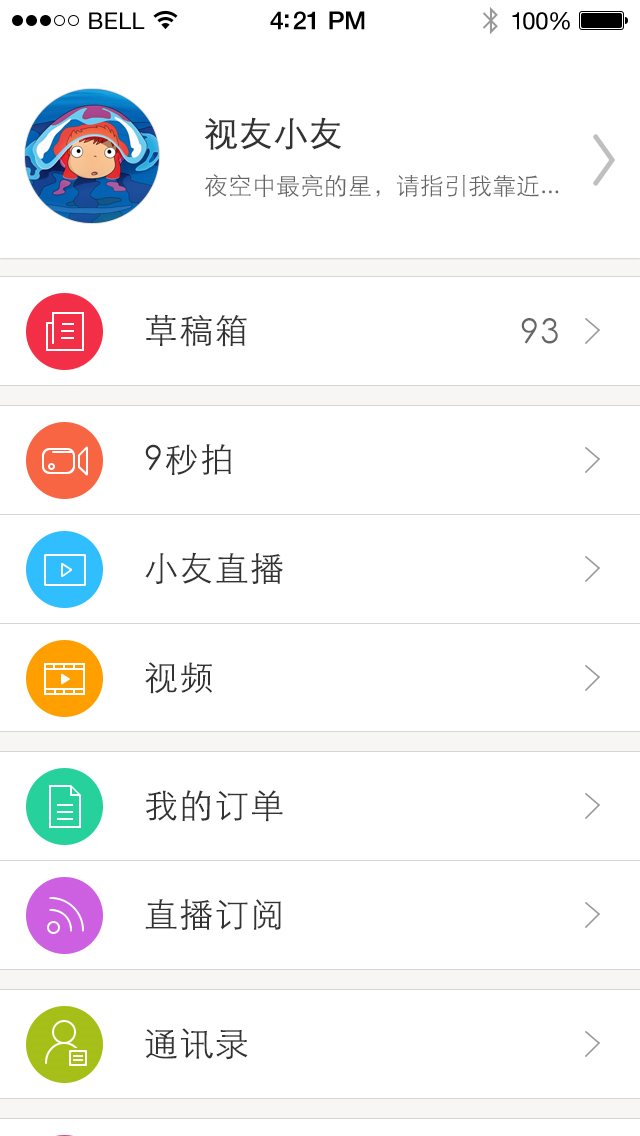View 我的订单 orders
Viewport: 640px width, 1136px height.
[320, 806]
